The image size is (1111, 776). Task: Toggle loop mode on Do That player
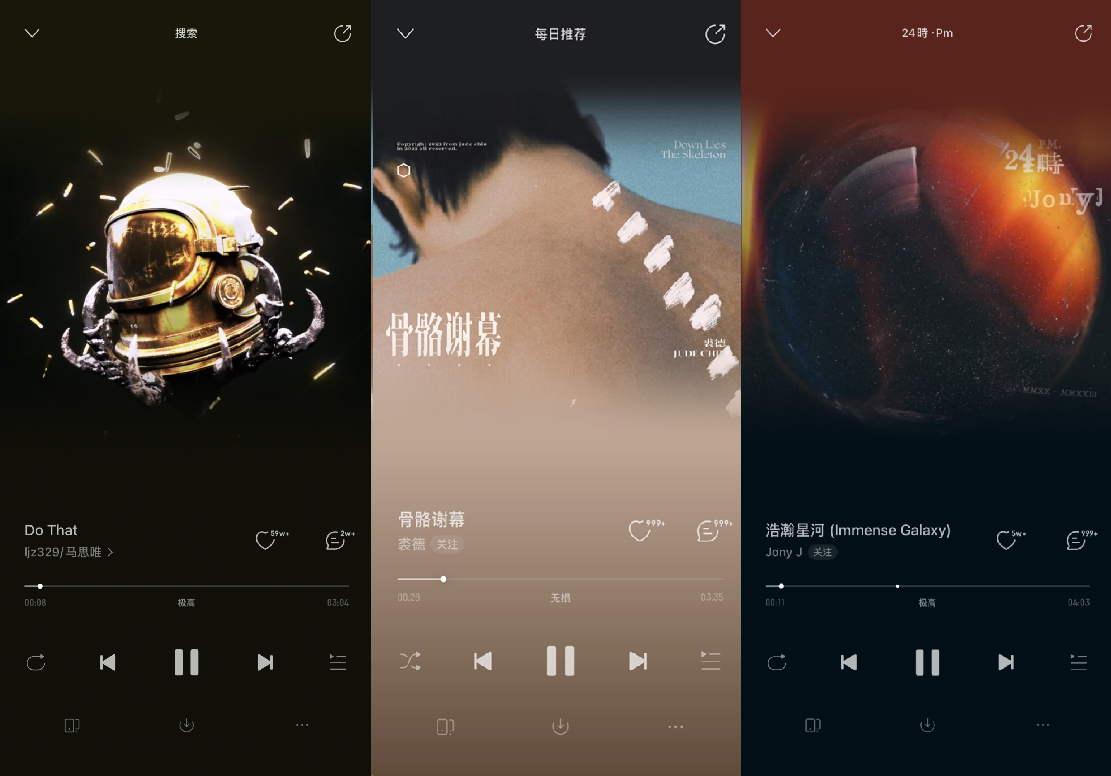tap(36, 662)
